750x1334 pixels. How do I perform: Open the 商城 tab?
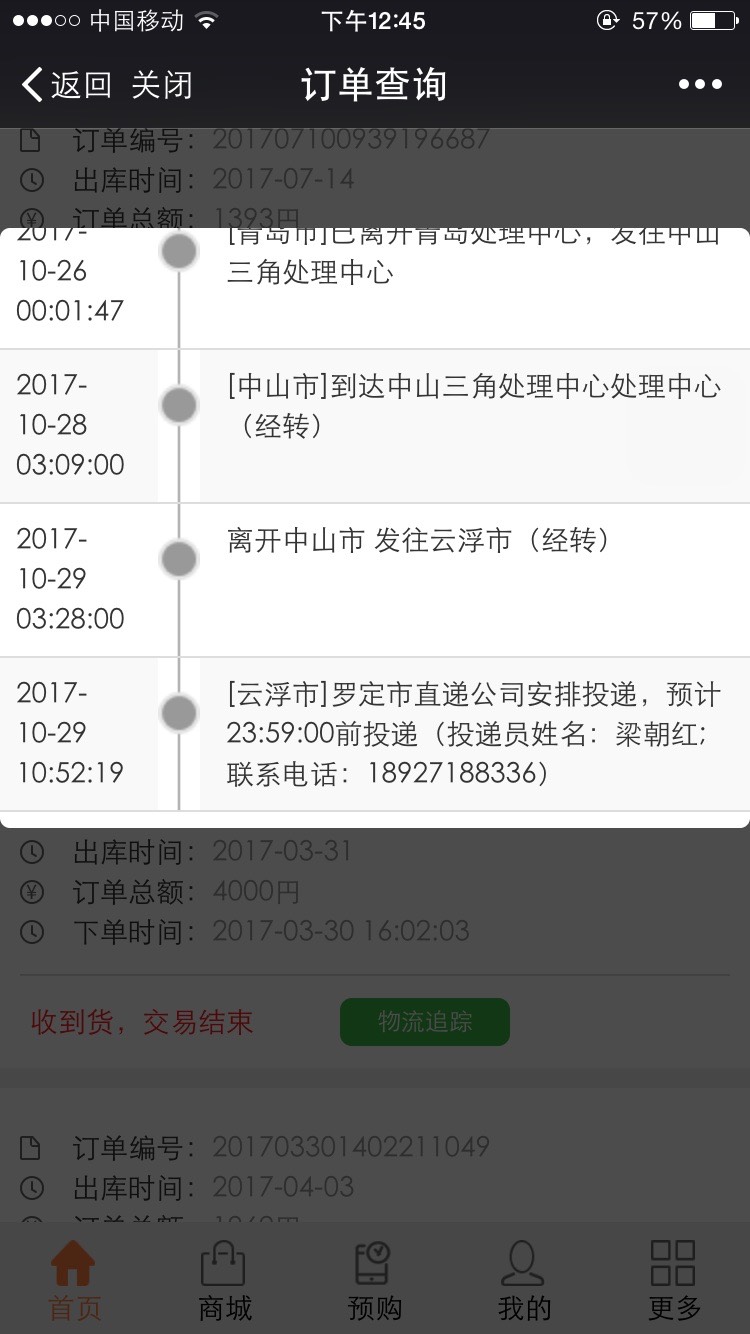224,1280
